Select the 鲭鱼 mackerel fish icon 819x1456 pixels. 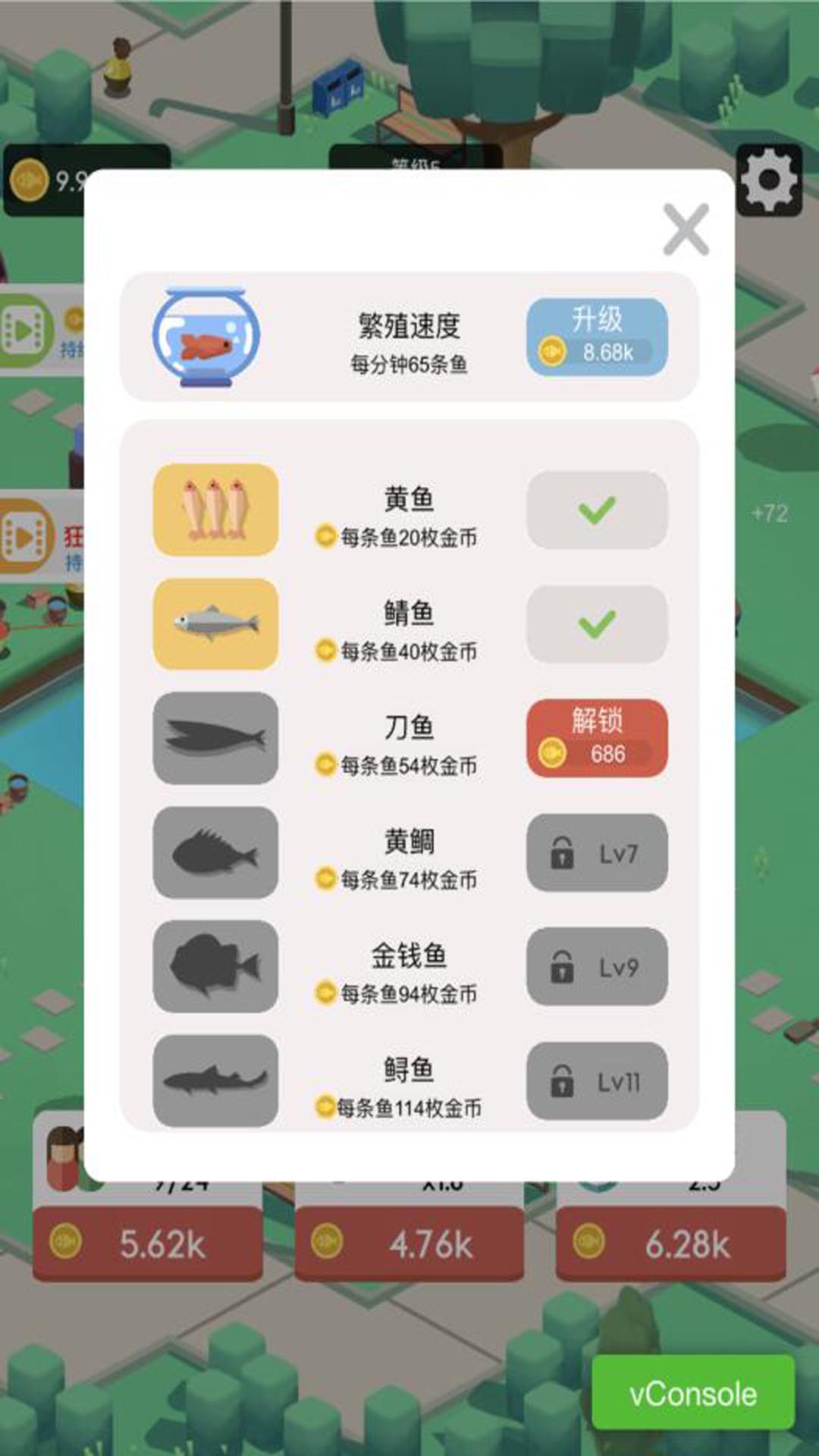tap(215, 624)
